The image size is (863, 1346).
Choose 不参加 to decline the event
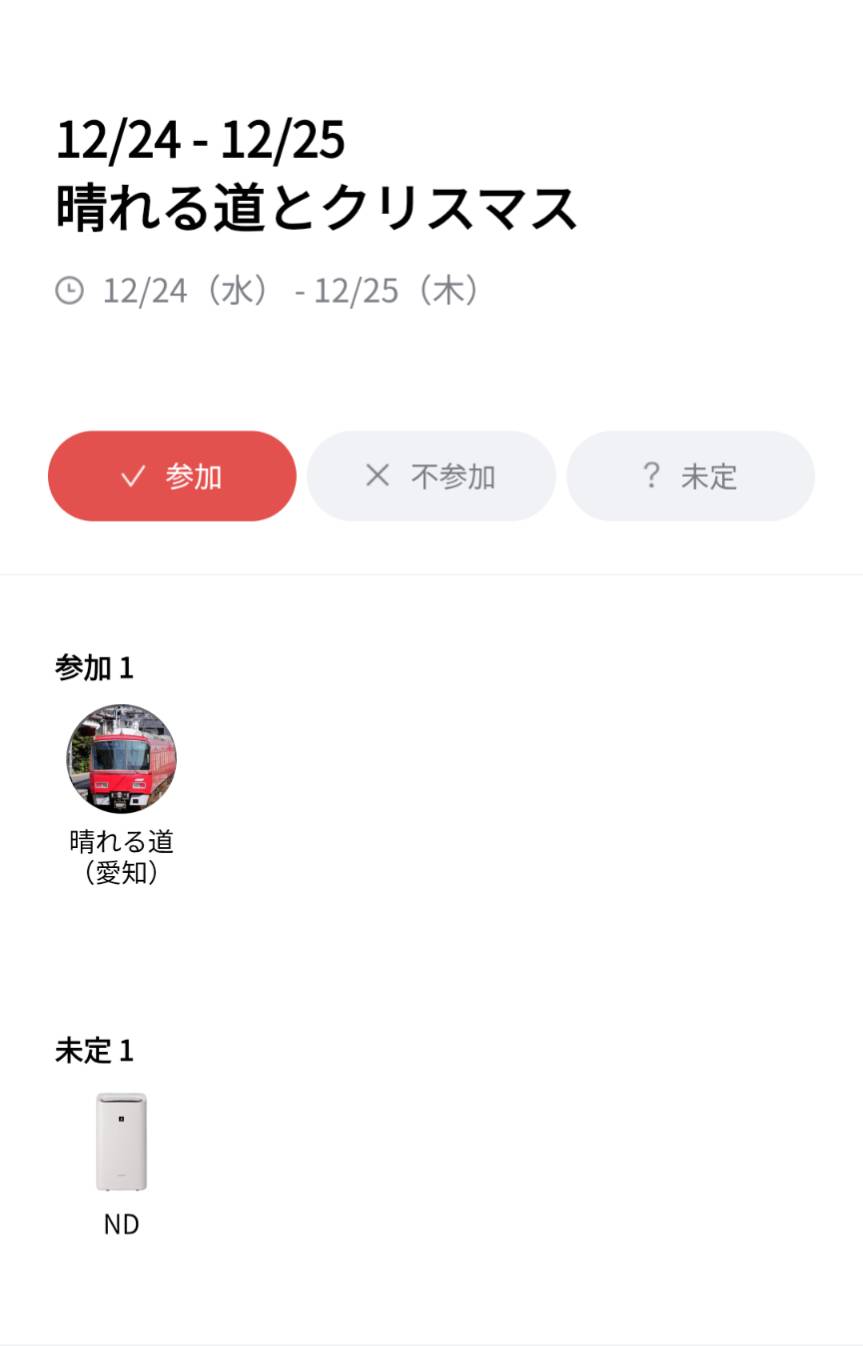(x=431, y=476)
